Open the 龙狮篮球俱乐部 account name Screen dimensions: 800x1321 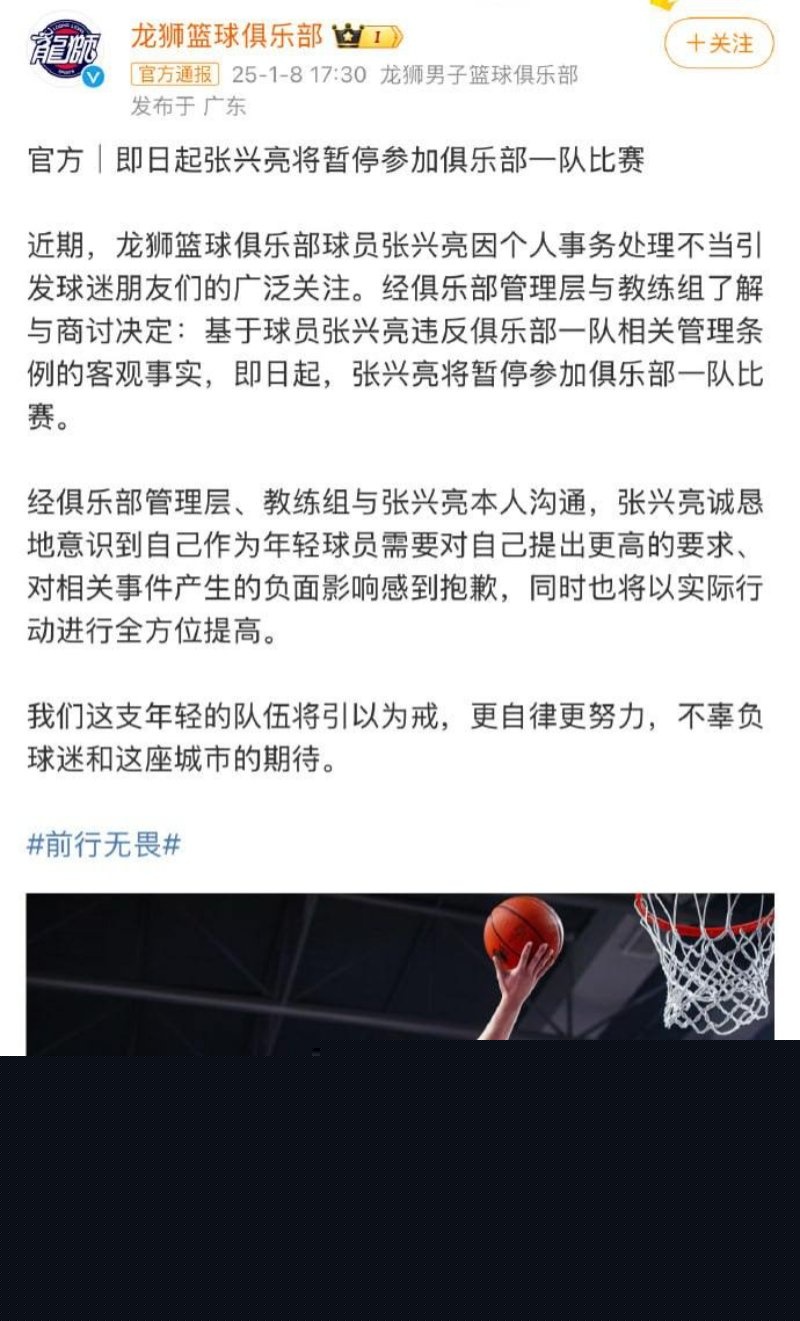click(x=227, y=36)
